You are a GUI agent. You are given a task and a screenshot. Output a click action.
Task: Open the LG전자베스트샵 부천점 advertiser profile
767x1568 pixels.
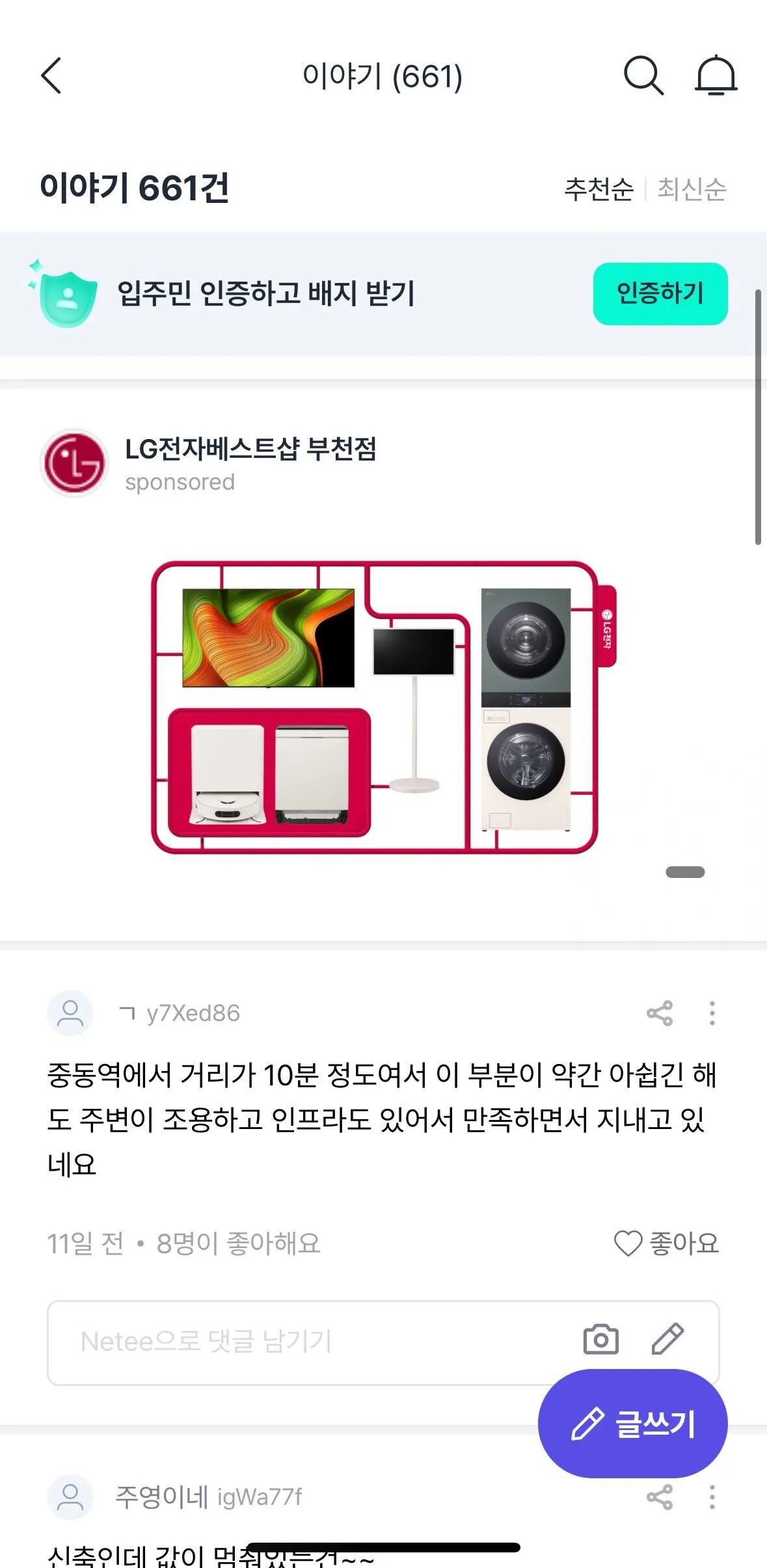[x=250, y=449]
